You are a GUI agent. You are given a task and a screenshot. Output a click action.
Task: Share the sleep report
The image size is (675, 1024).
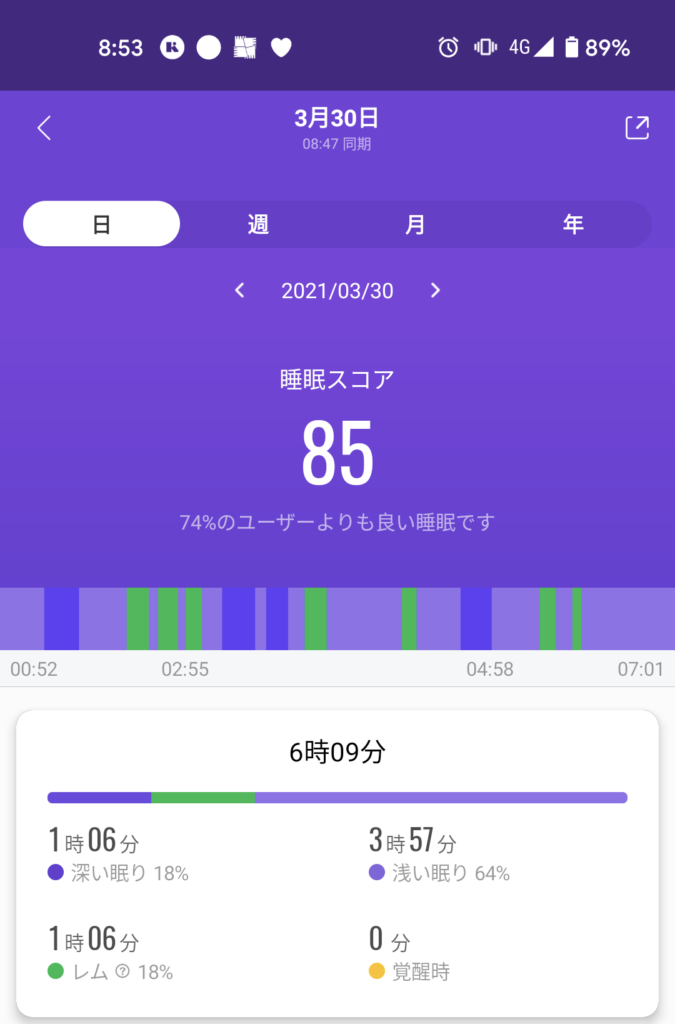[x=637, y=128]
